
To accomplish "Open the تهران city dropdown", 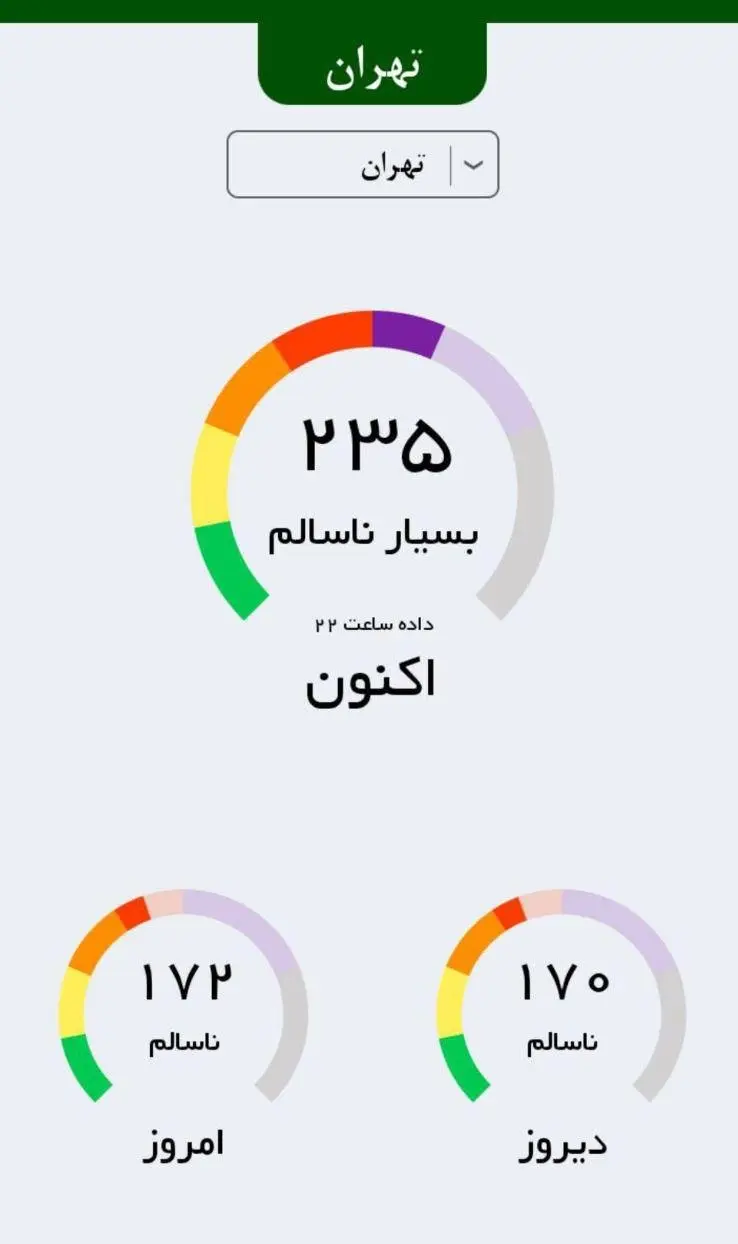I will coord(363,164).
